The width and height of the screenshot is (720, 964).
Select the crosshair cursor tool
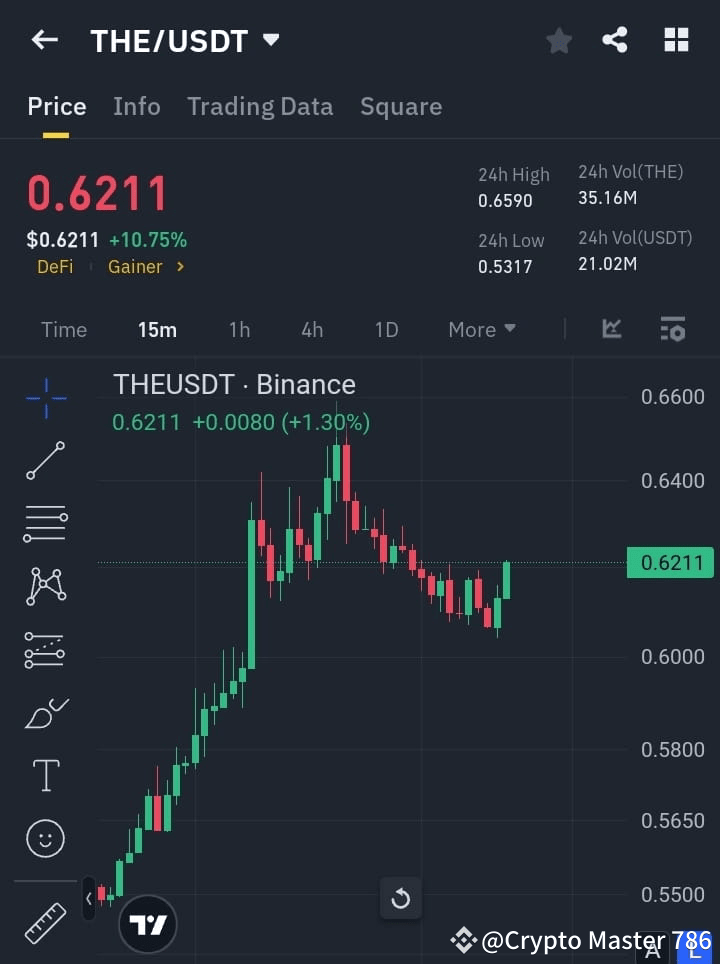(45, 399)
